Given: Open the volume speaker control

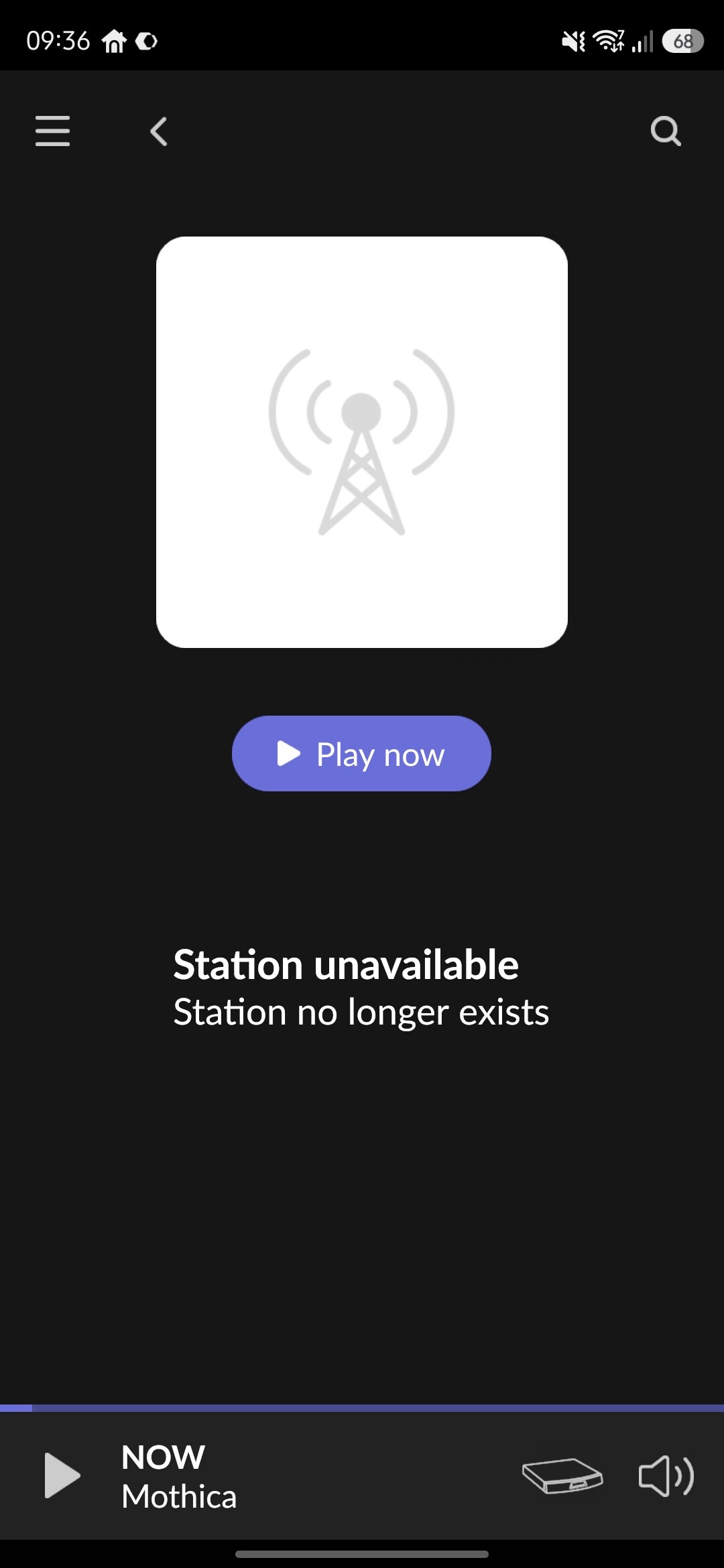Looking at the screenshot, I should 666,1476.
